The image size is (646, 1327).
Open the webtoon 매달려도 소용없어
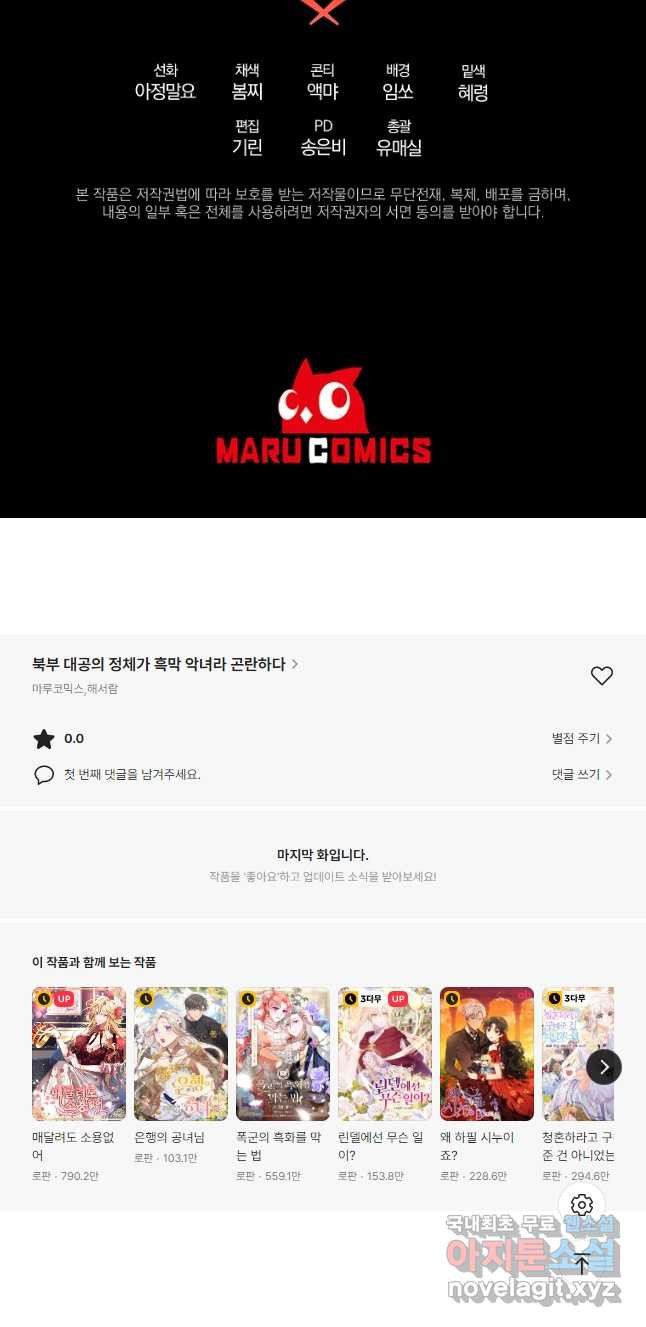pos(79,1054)
